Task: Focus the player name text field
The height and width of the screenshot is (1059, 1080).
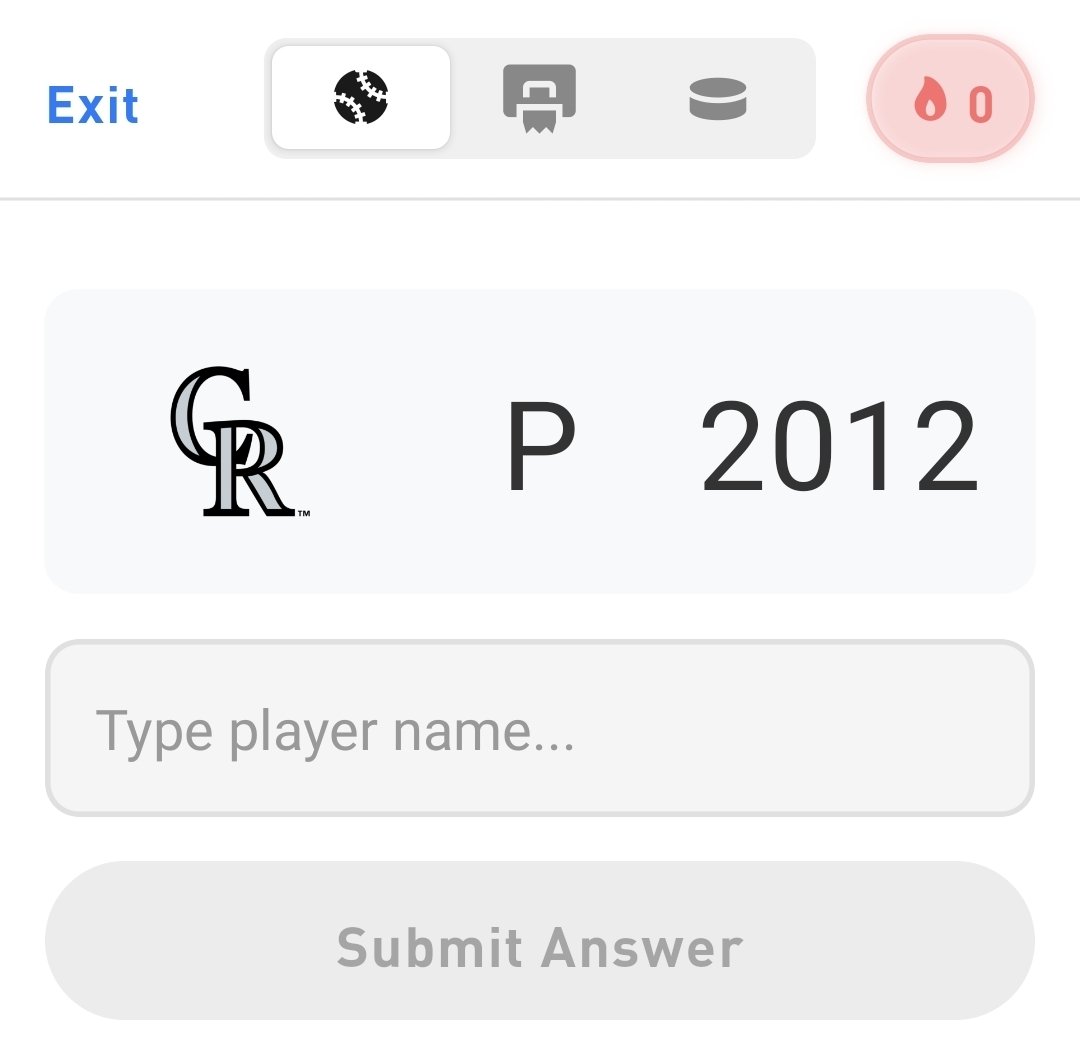Action: (x=540, y=729)
